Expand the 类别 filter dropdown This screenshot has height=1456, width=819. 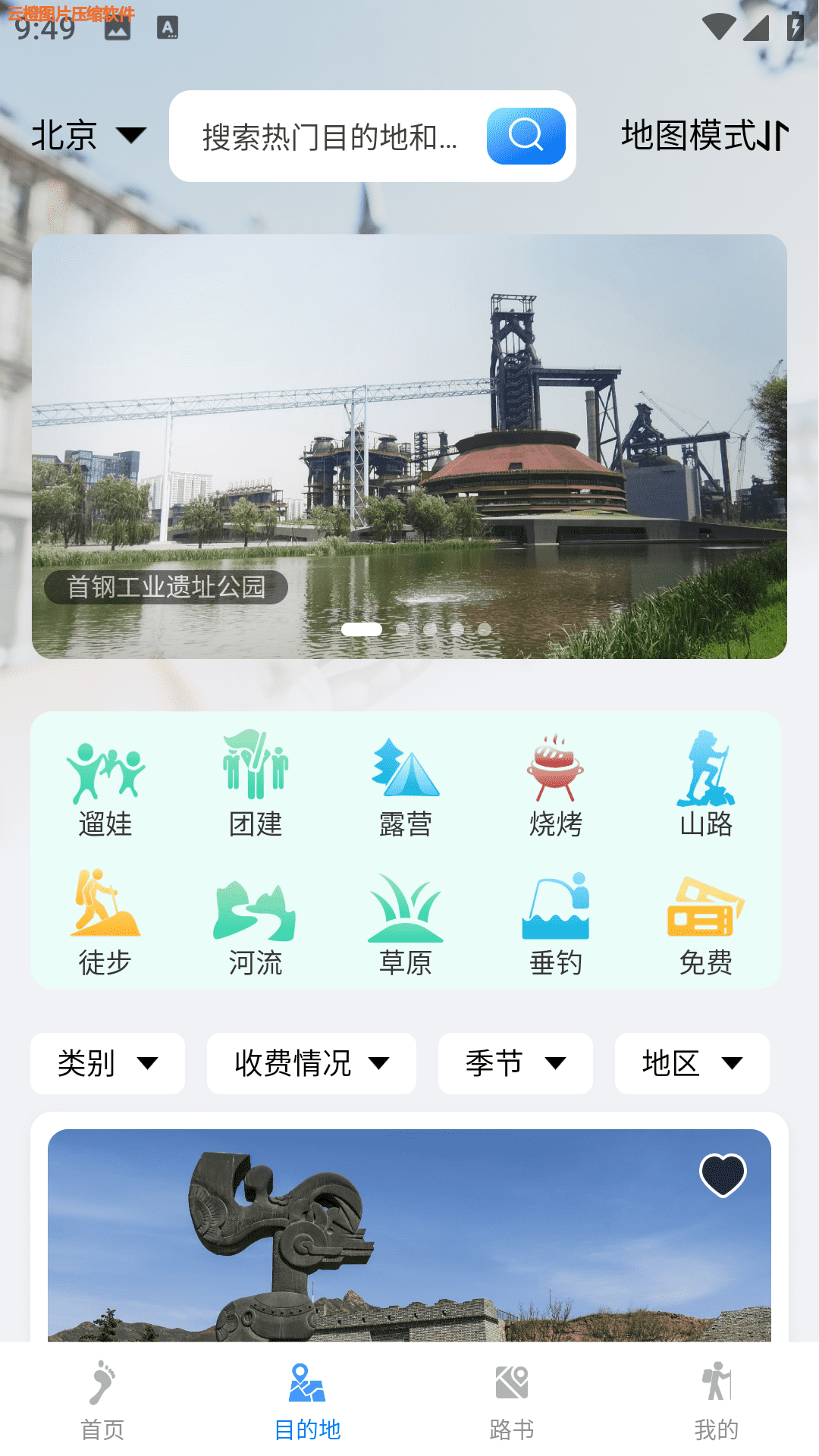click(x=108, y=1063)
